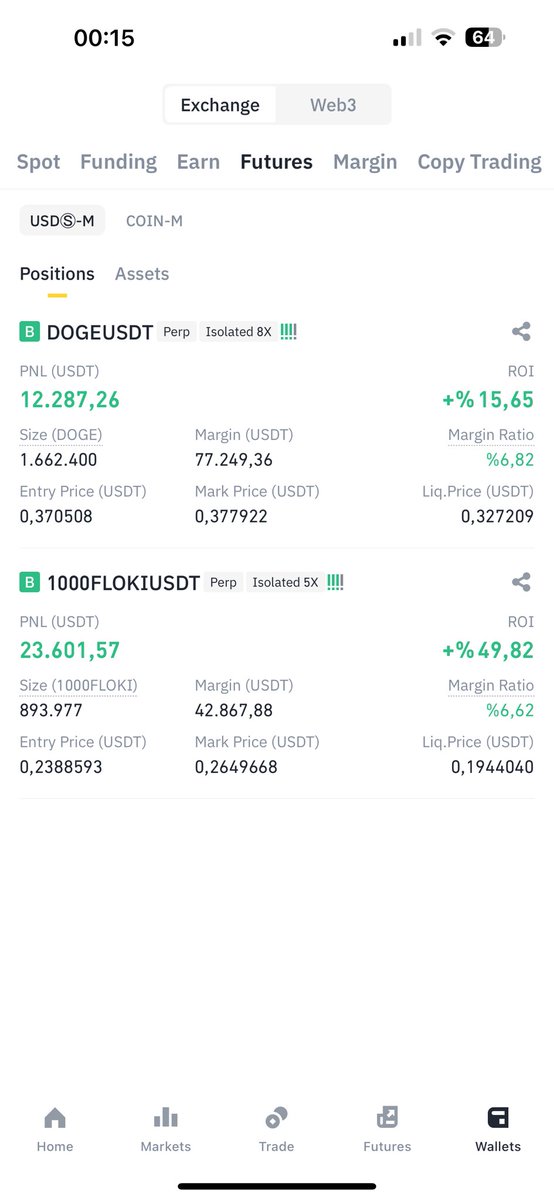Open the Copy Trading tab
The image size is (554, 1200).
480,162
